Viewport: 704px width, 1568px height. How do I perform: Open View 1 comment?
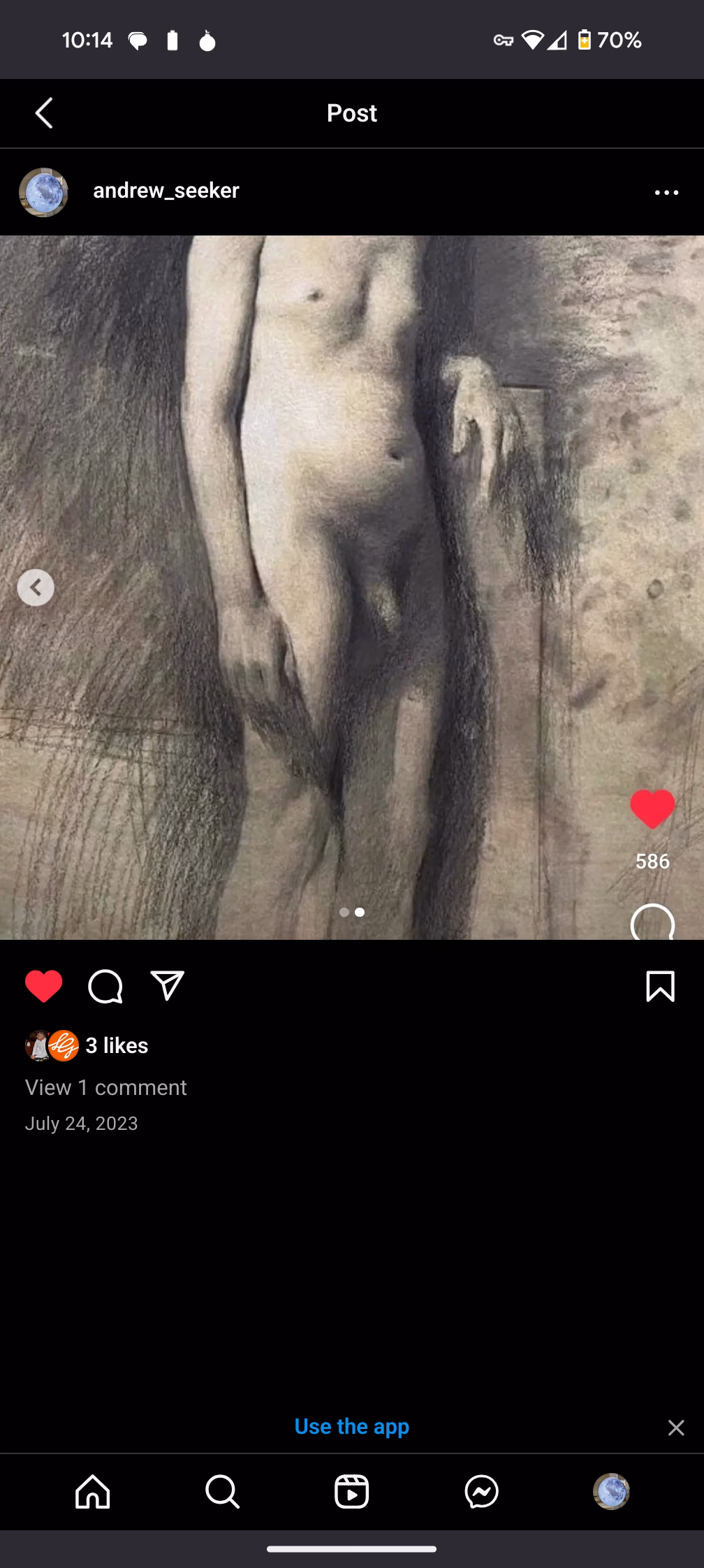(x=105, y=1087)
